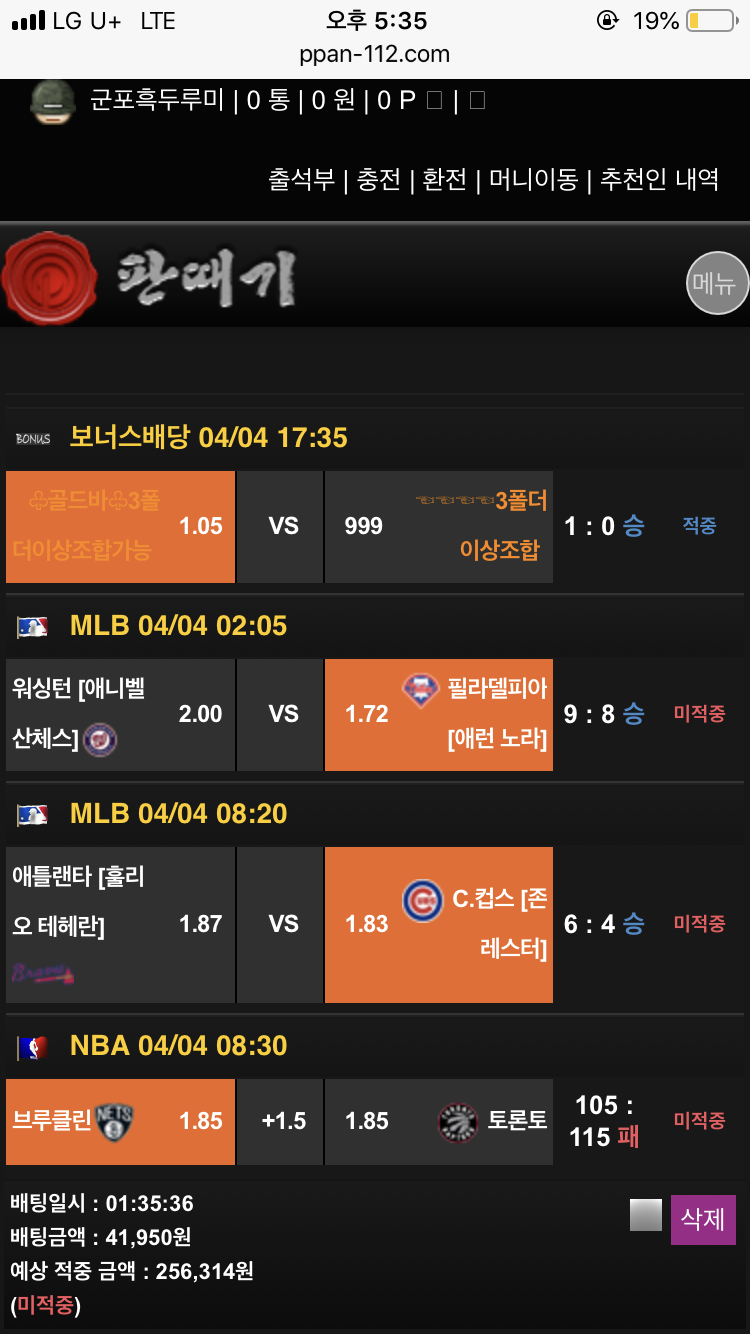Open the 충전 deposit link
The width and height of the screenshot is (750, 1334).
tap(378, 179)
